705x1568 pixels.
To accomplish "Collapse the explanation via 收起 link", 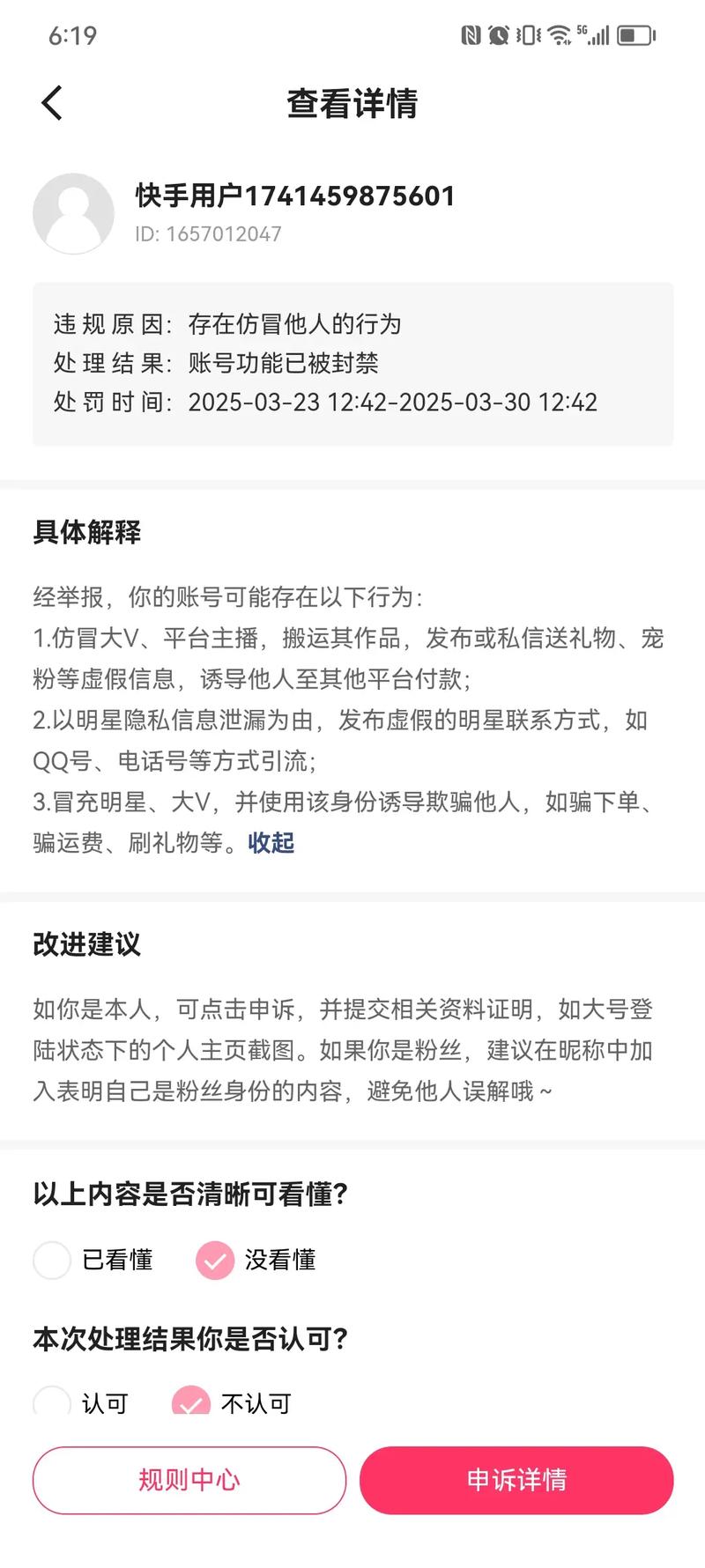I will [x=271, y=843].
